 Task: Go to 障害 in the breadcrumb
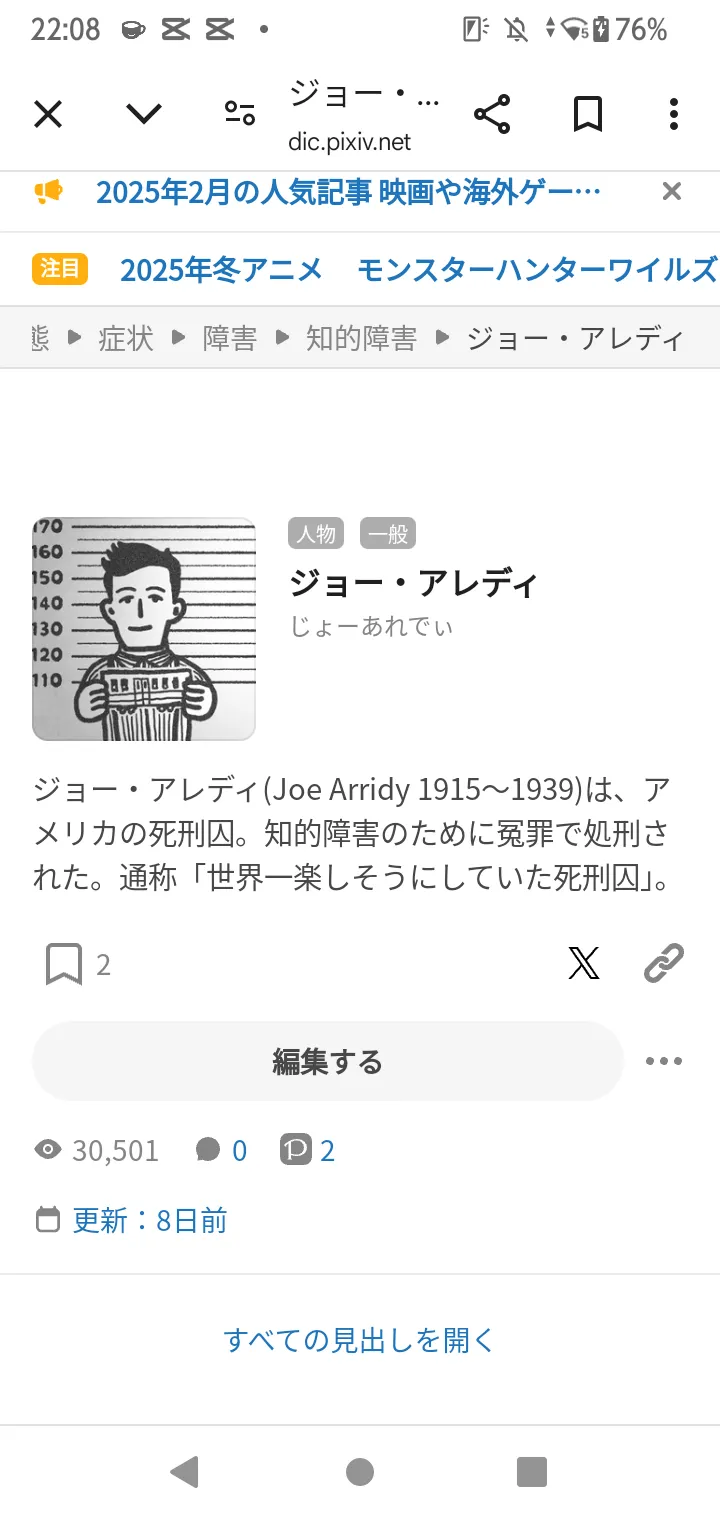230,339
